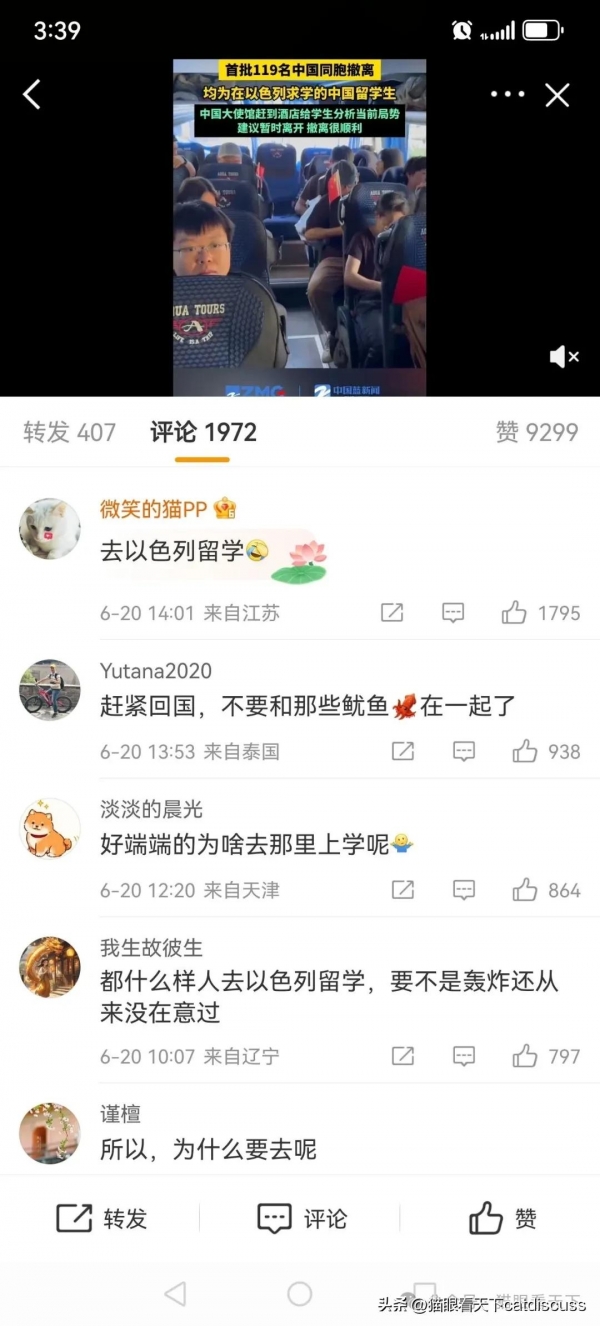Tap the bottom 转发 repost button
Image resolution: width=600 pixels, height=1326 pixels.
(101, 1218)
